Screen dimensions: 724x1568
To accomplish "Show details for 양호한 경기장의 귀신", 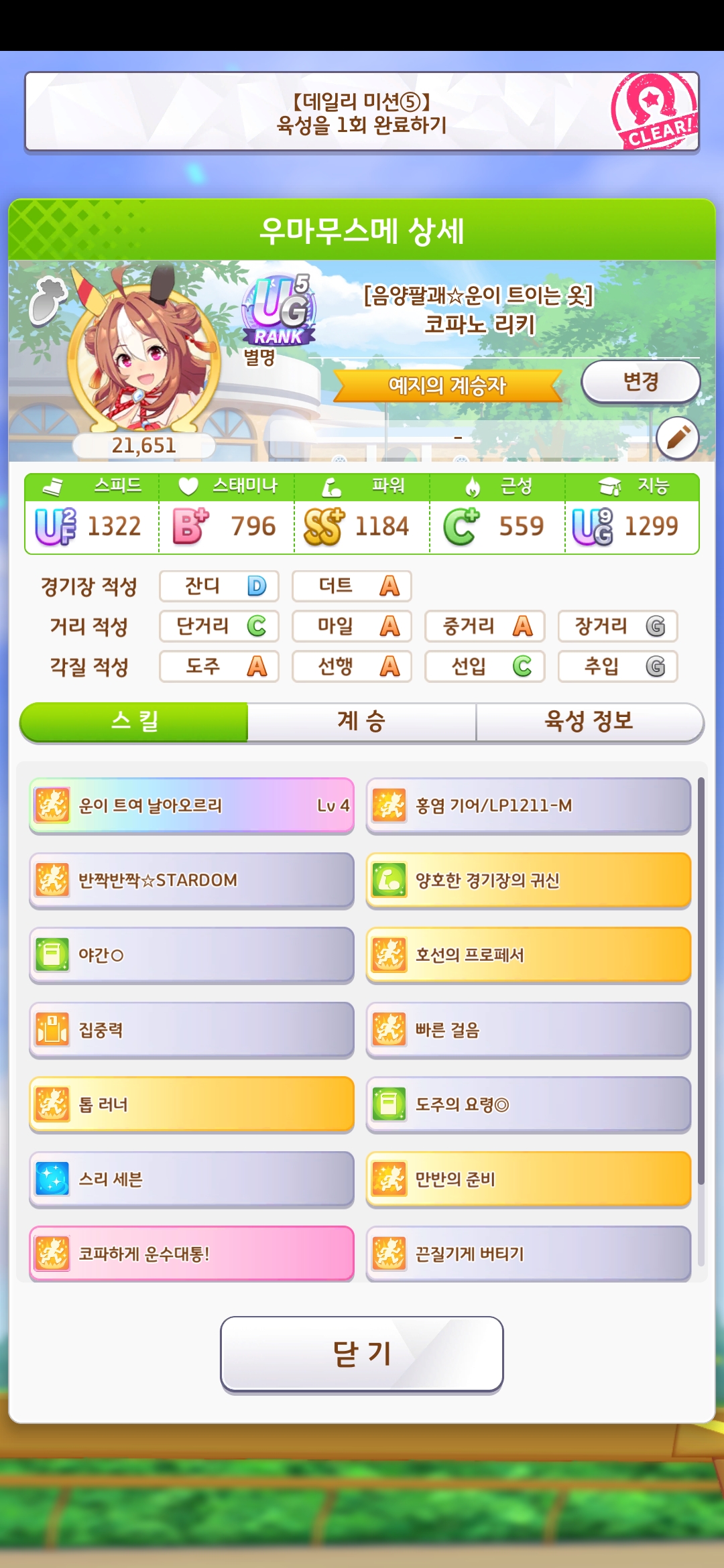I will (528, 880).
